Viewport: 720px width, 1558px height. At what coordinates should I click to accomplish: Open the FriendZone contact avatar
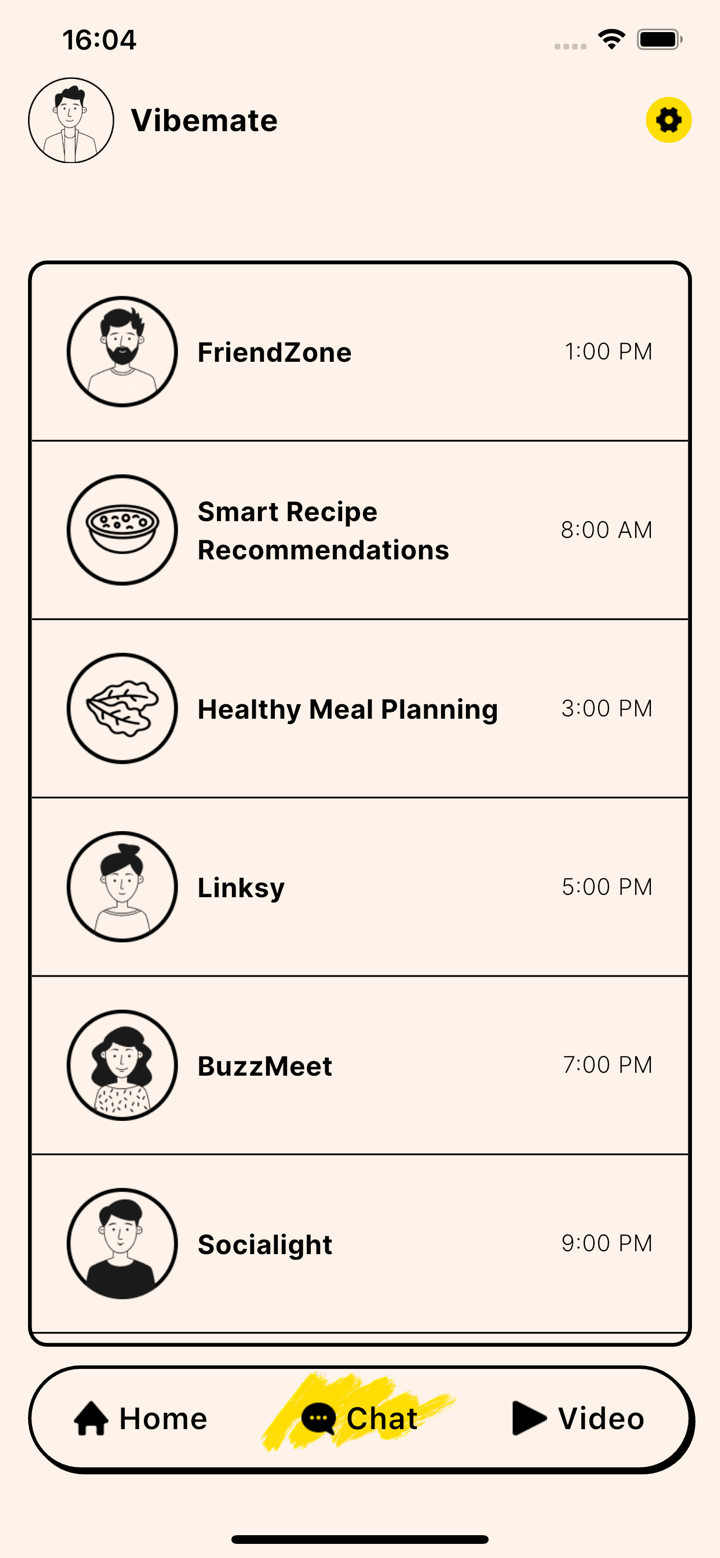coord(121,351)
